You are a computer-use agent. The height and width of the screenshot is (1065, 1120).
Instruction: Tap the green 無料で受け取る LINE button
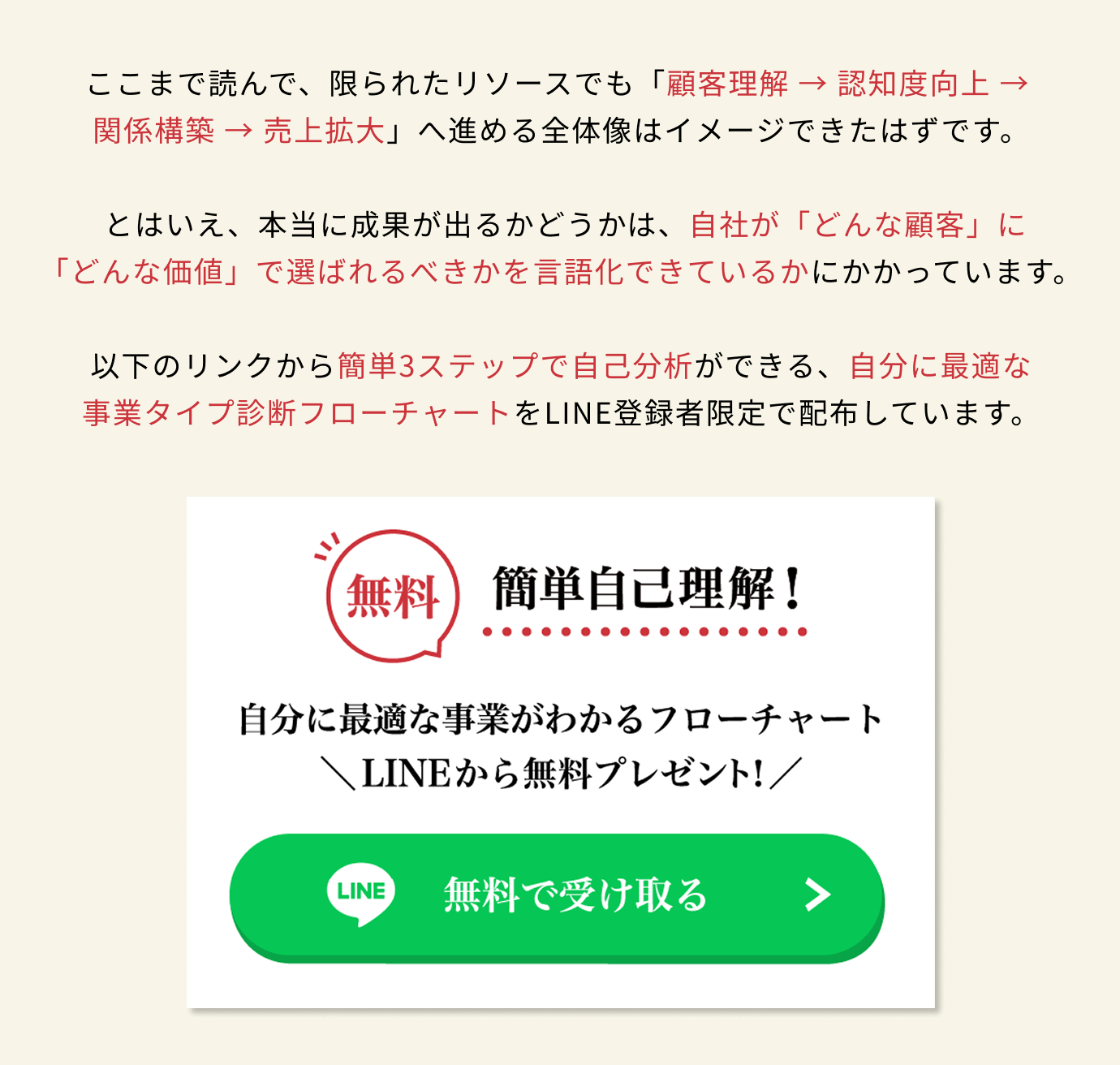[557, 895]
